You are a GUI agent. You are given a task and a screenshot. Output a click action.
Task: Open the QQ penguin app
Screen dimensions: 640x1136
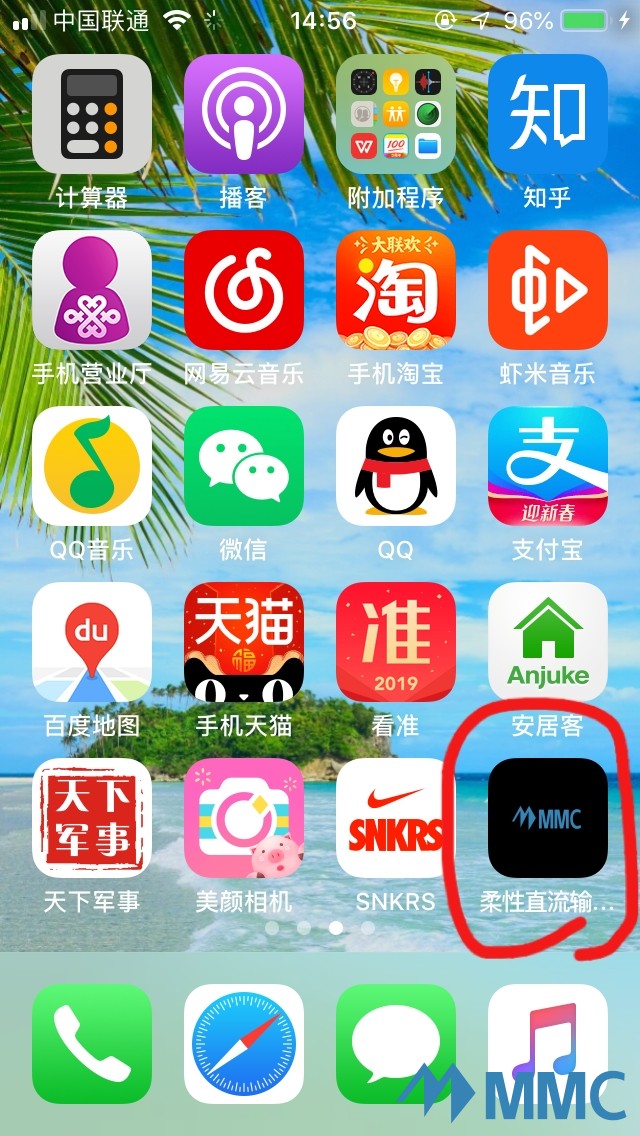pyautogui.click(x=396, y=466)
